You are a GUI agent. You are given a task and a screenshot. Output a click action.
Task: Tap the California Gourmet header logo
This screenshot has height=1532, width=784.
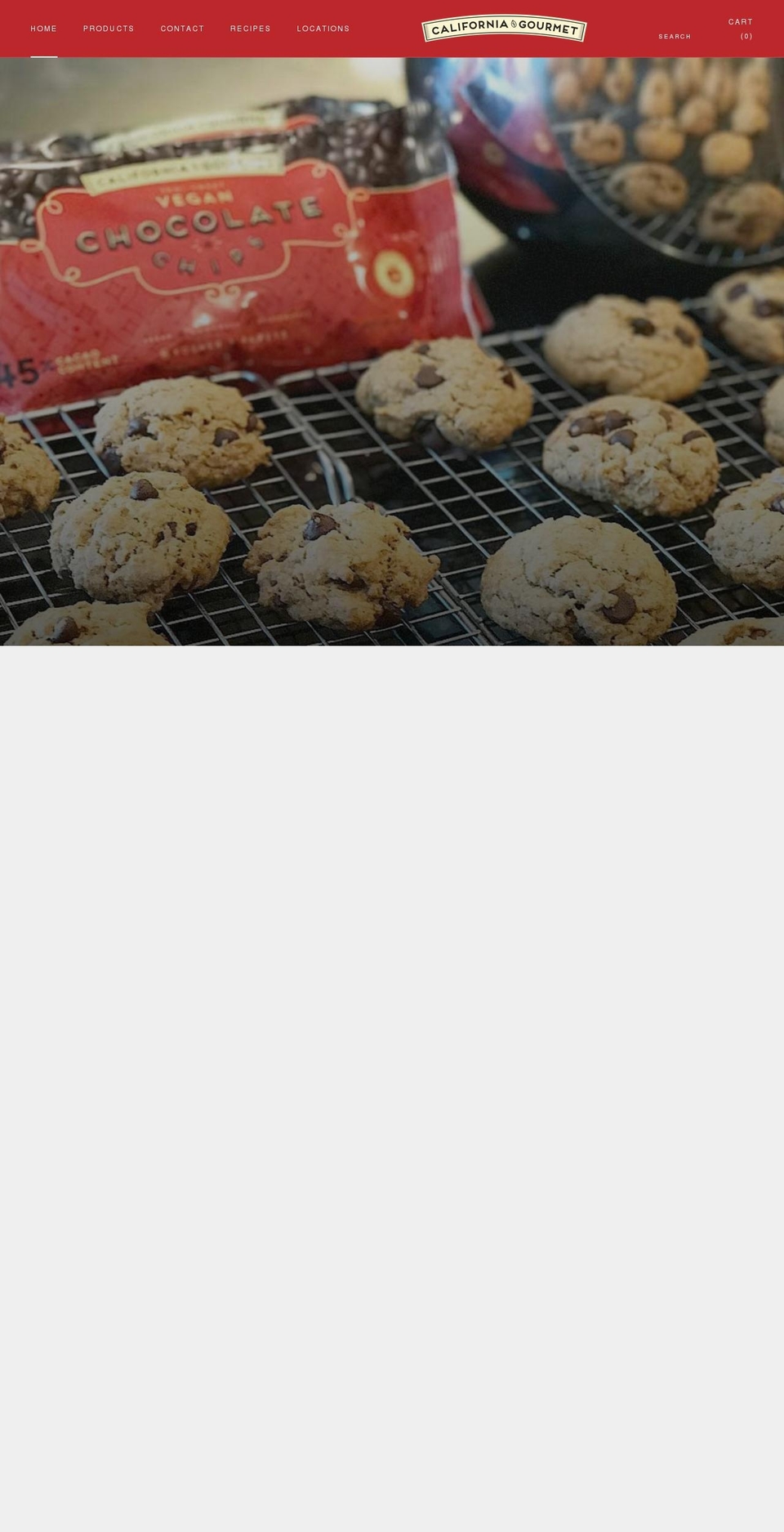tap(504, 29)
